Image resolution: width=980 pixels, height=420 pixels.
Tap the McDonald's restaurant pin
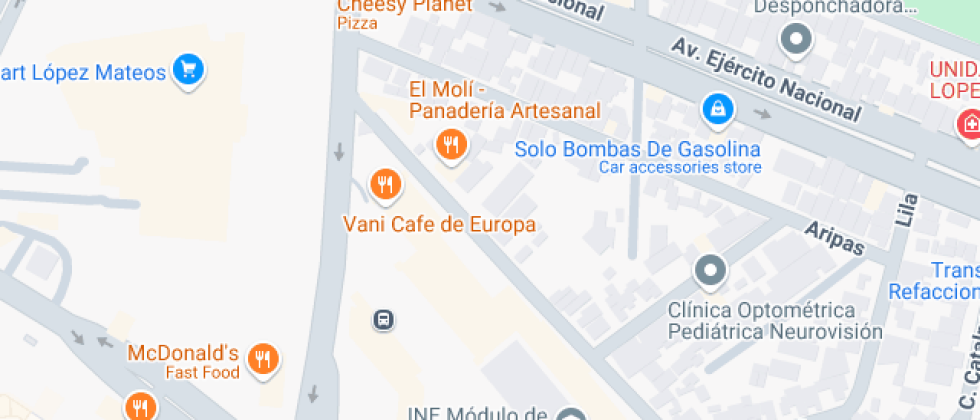(x=263, y=361)
